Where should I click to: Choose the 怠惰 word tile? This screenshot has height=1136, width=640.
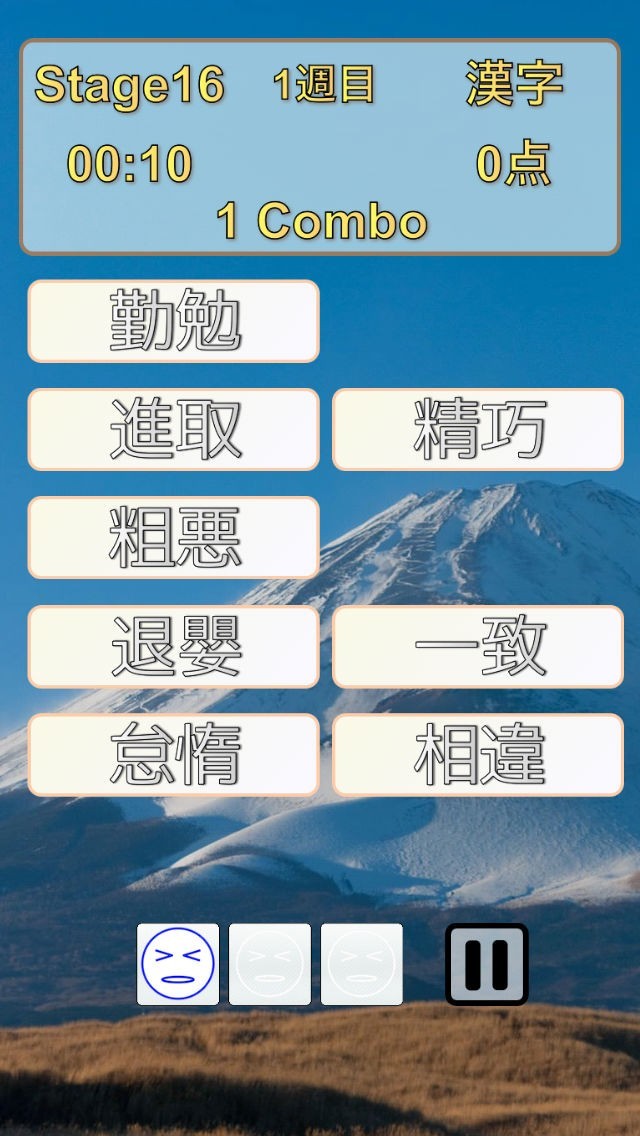(x=174, y=754)
